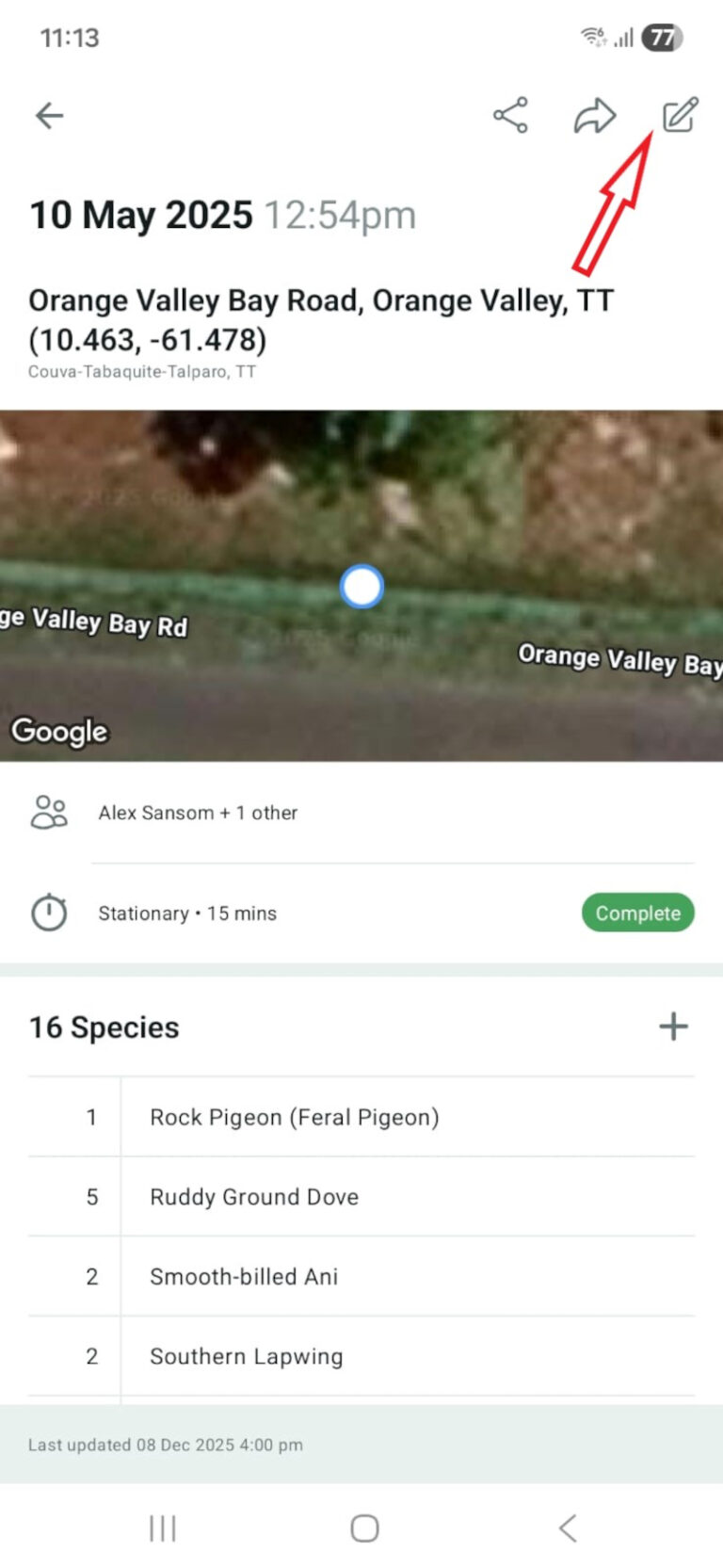
Task: Tap the forward arrow icon
Action: [595, 116]
